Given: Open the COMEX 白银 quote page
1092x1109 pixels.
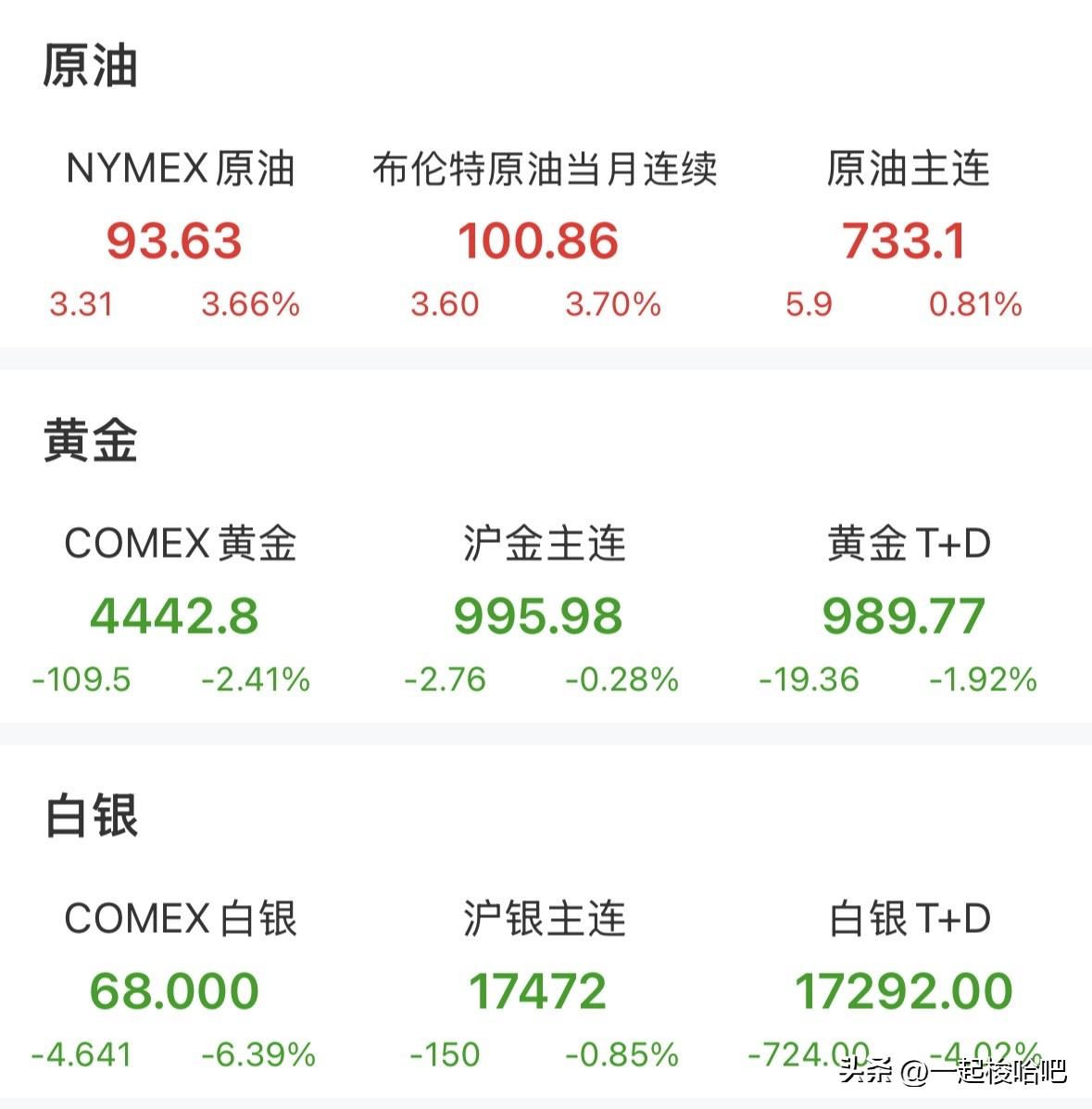Looking at the screenshot, I should [x=181, y=919].
